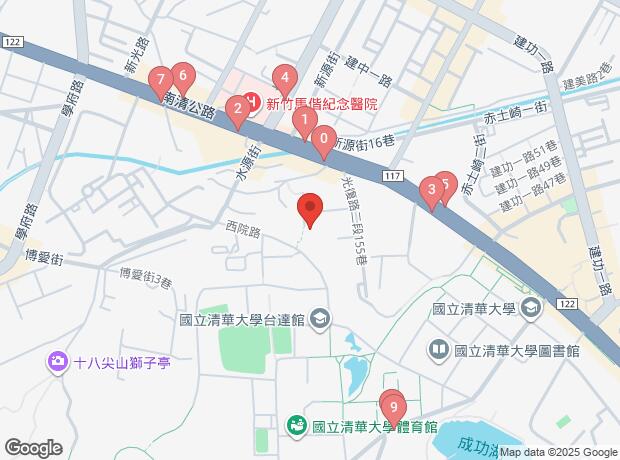620x460 pixels.
Task: Tap map marker number 3
Action: click(431, 189)
